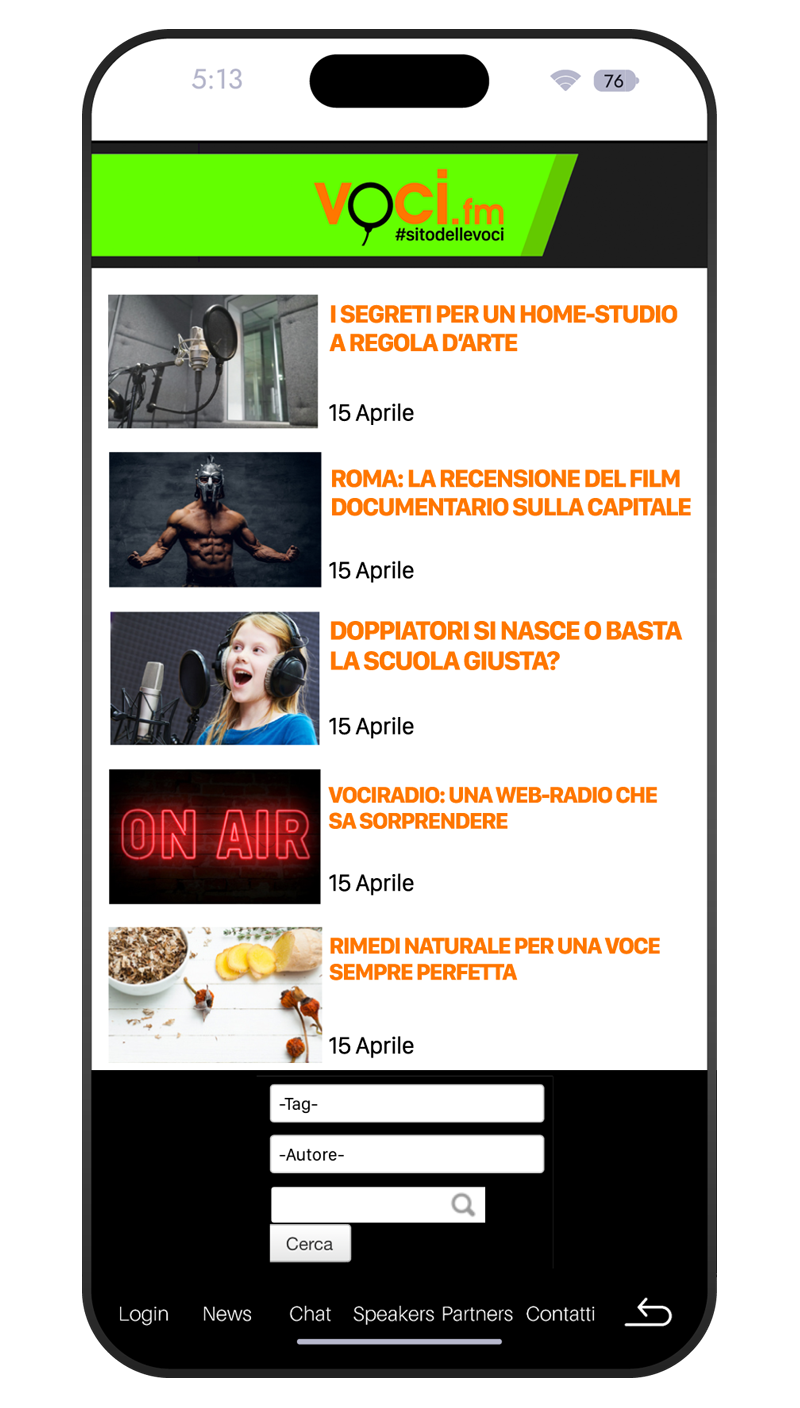Open the Vociradio web-radio article
Screen dimensions: 800x1408
(493, 808)
